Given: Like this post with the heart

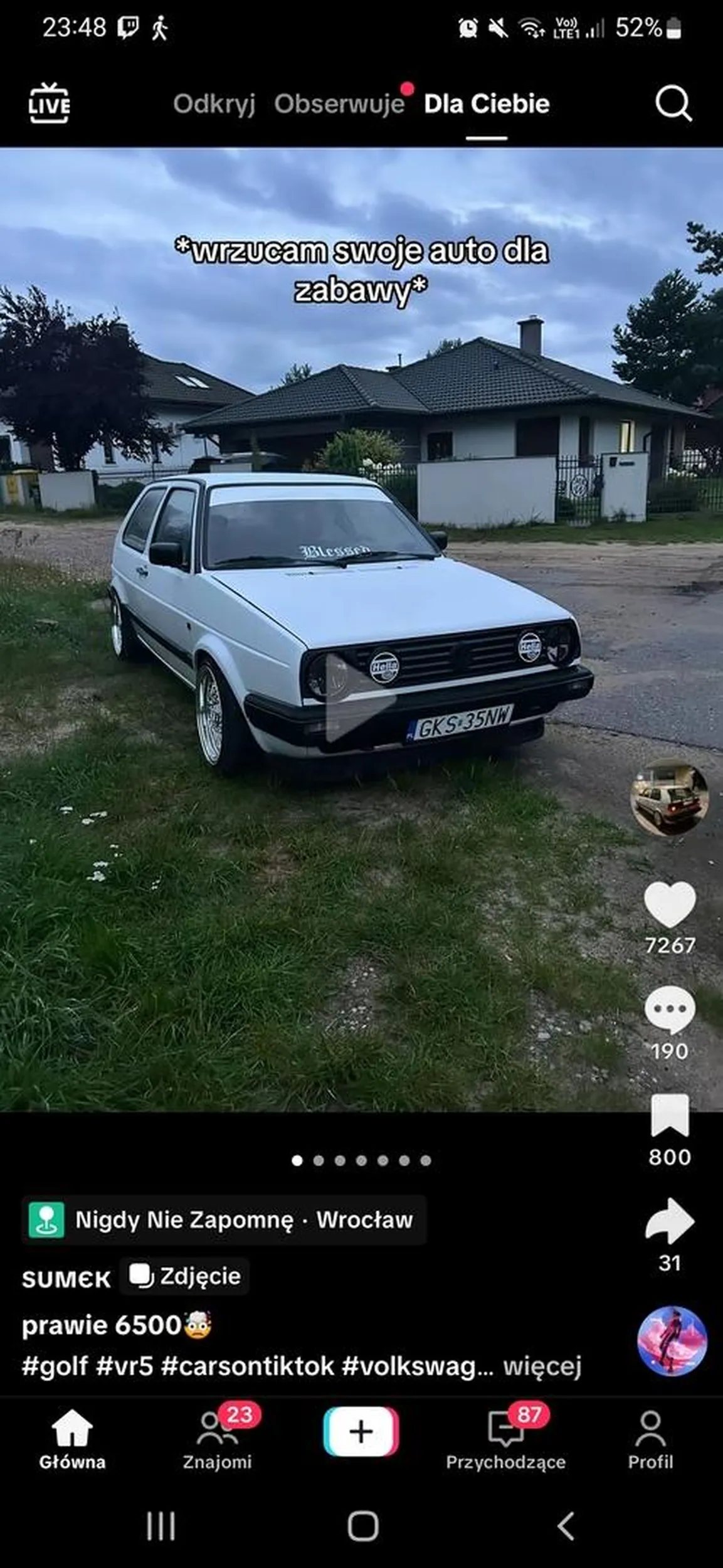Looking at the screenshot, I should pos(670,904).
